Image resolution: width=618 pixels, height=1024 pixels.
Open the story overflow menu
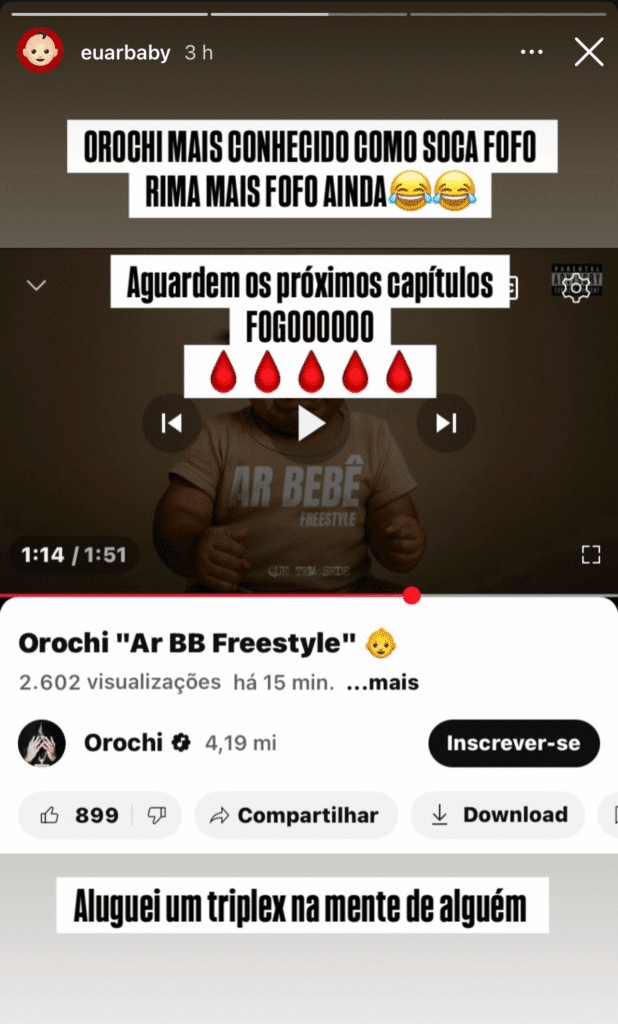[x=532, y=52]
